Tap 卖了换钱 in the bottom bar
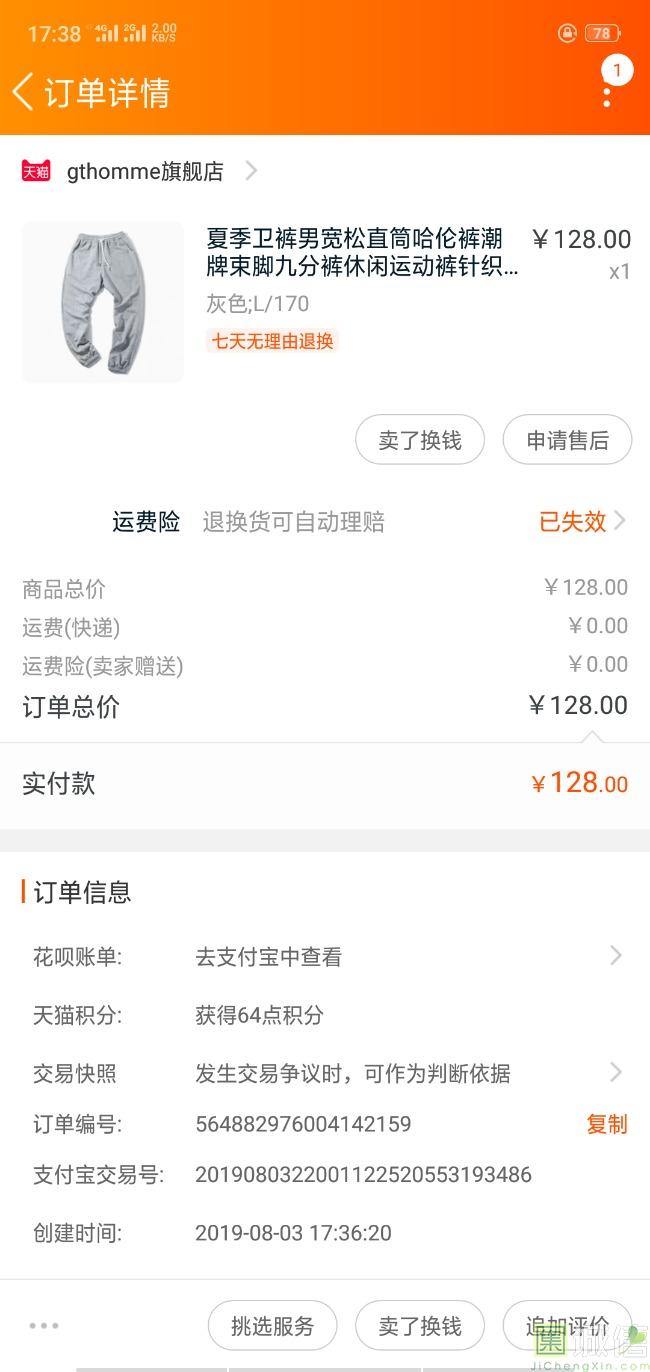This screenshot has height=1372, width=650. pos(420,1326)
